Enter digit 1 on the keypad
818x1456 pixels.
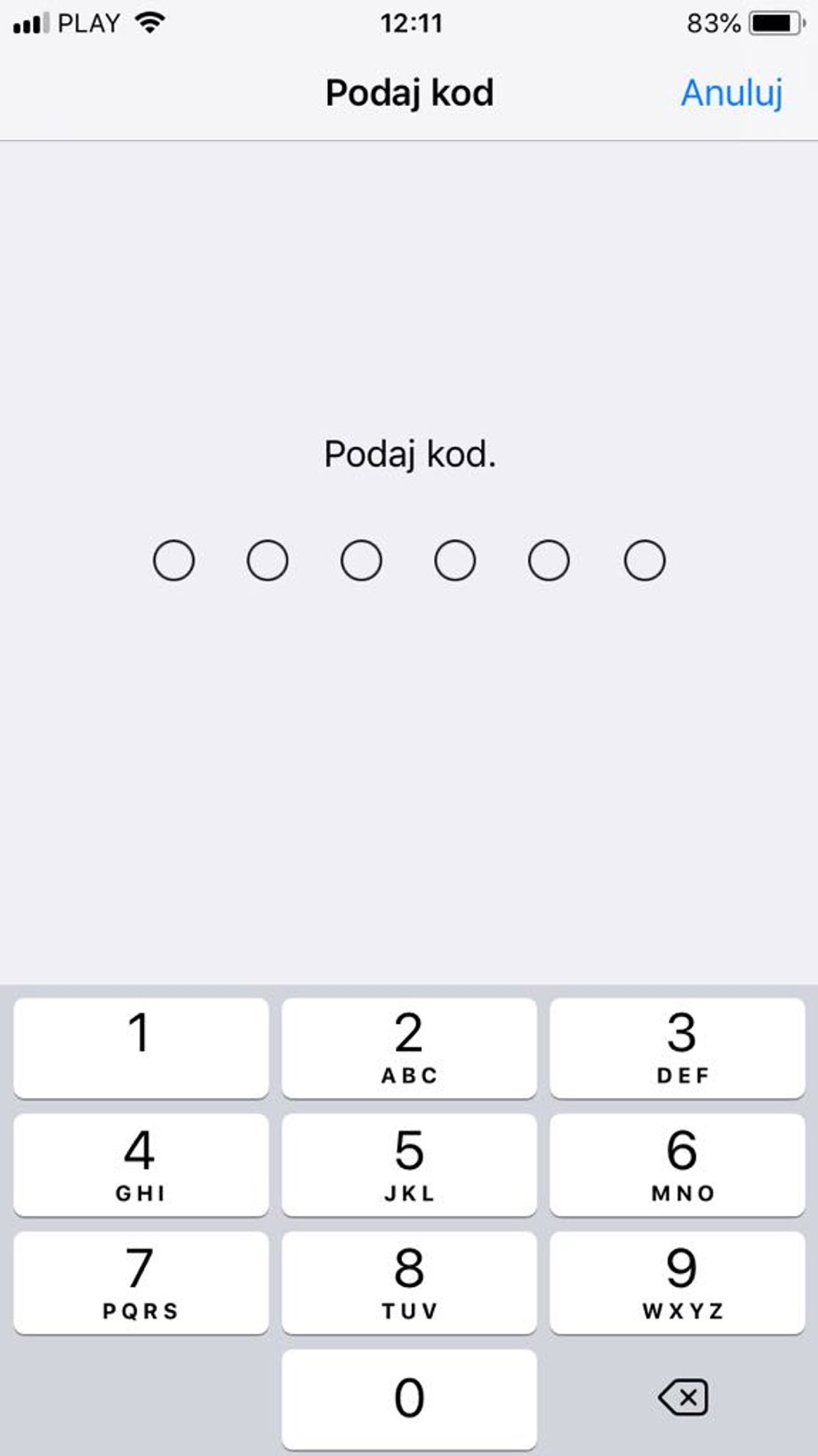coord(140,1047)
